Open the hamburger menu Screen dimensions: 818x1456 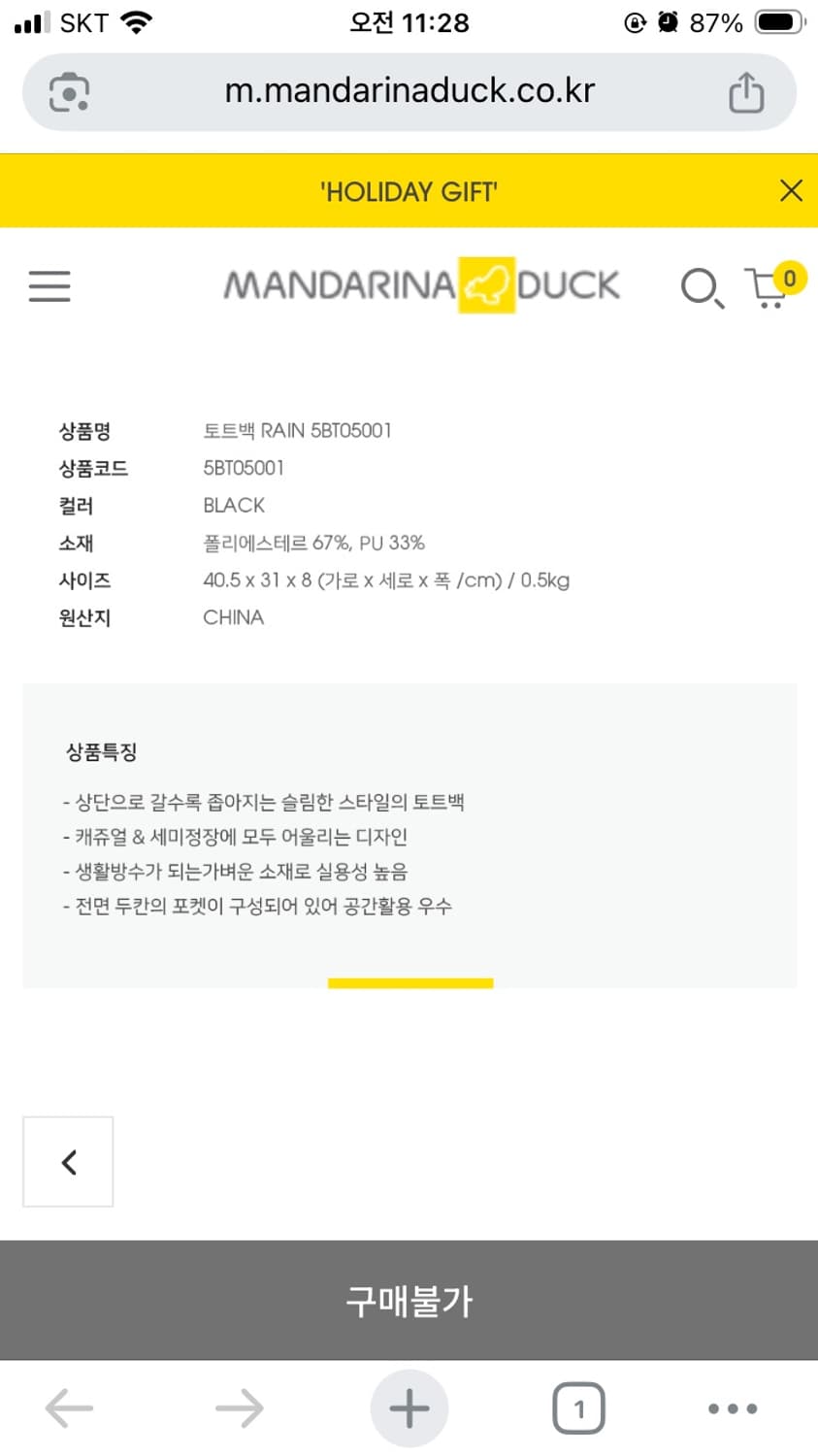(x=49, y=286)
